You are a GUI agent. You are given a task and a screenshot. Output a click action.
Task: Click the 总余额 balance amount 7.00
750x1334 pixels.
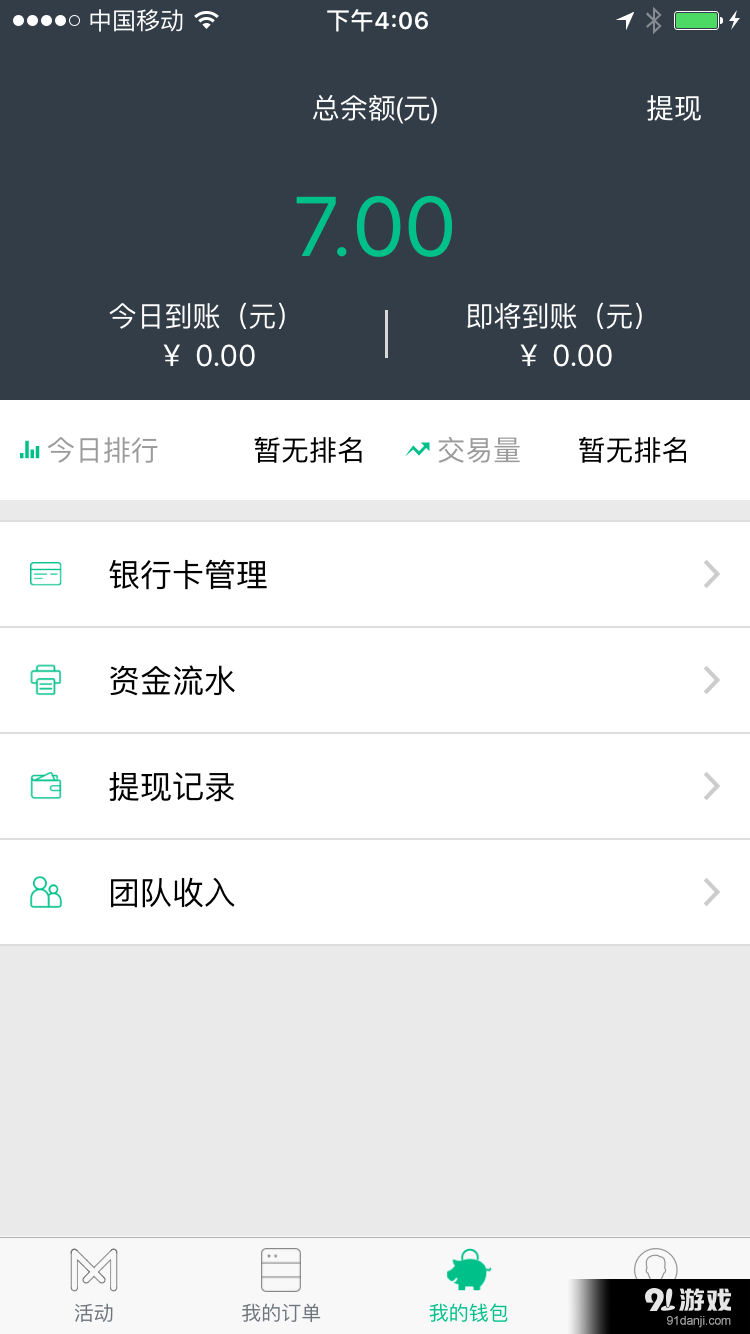pos(375,225)
